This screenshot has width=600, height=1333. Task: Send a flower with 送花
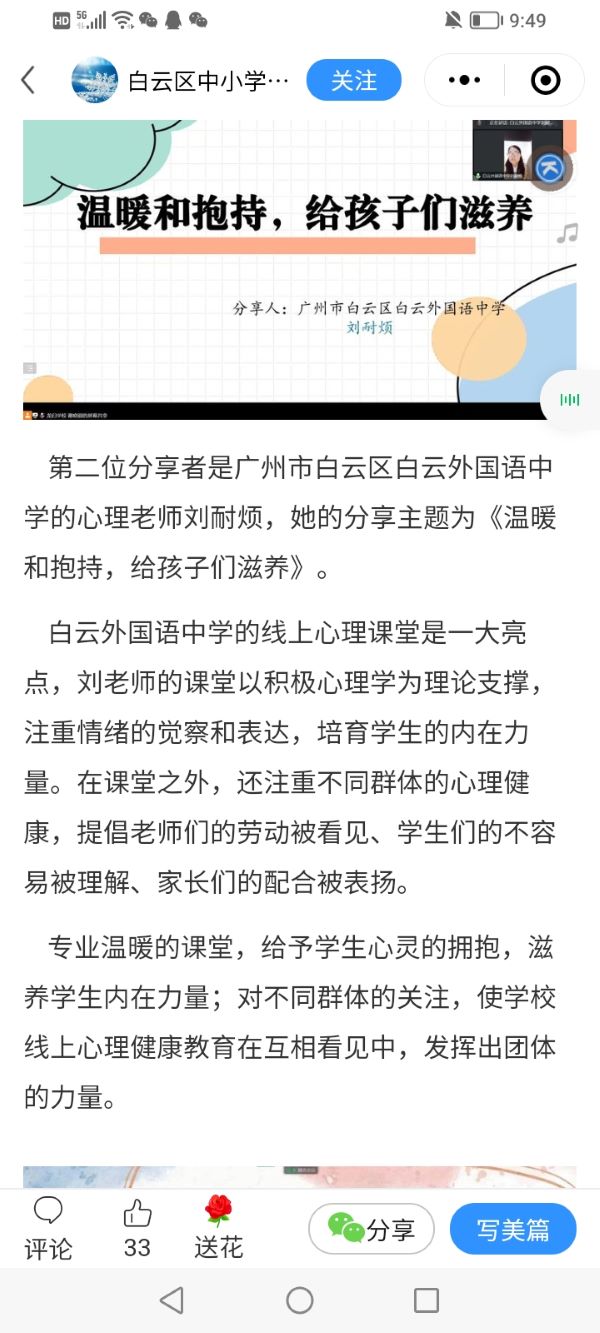(218, 1229)
